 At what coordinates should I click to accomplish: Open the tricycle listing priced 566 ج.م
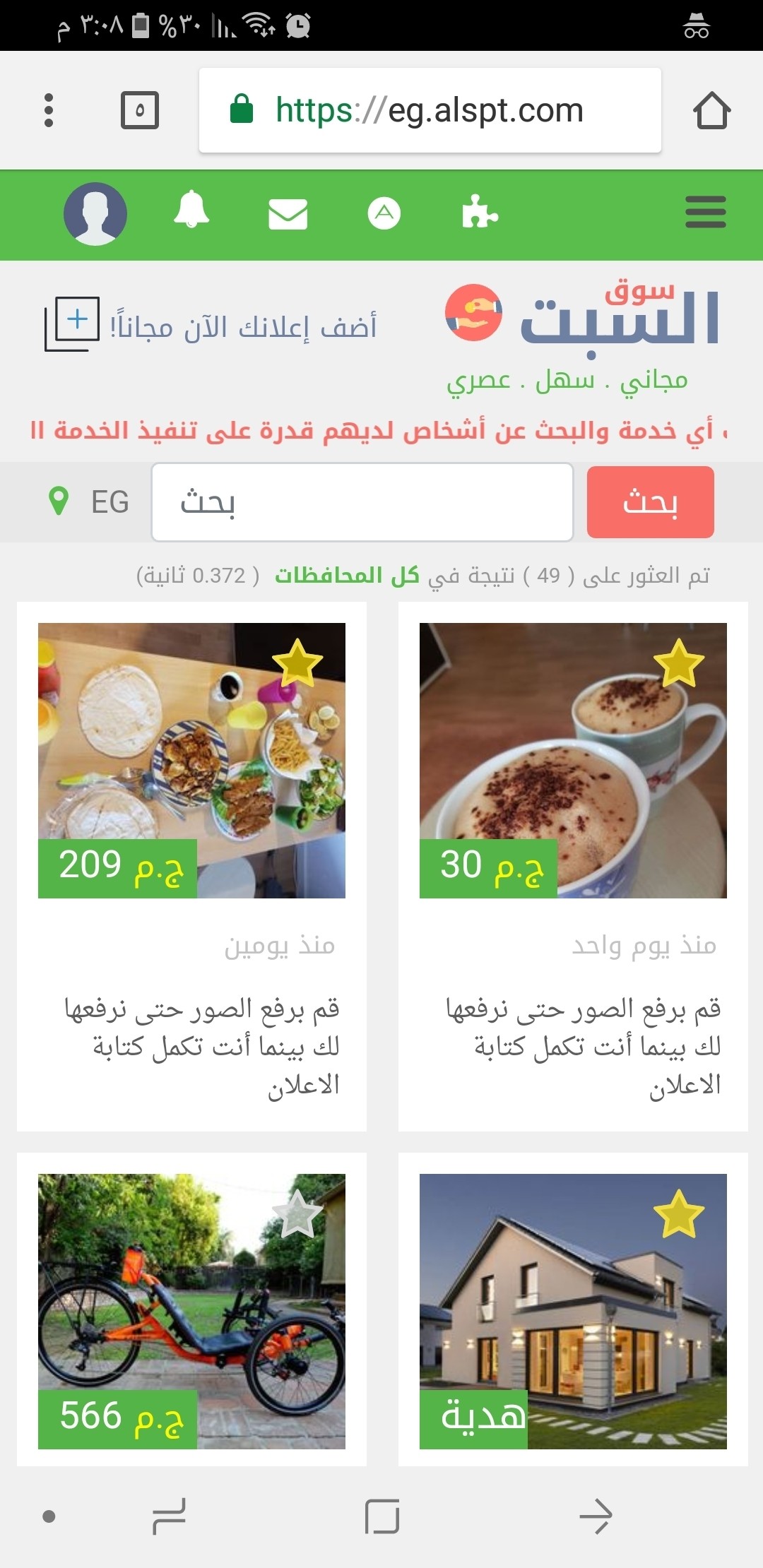click(x=191, y=1311)
